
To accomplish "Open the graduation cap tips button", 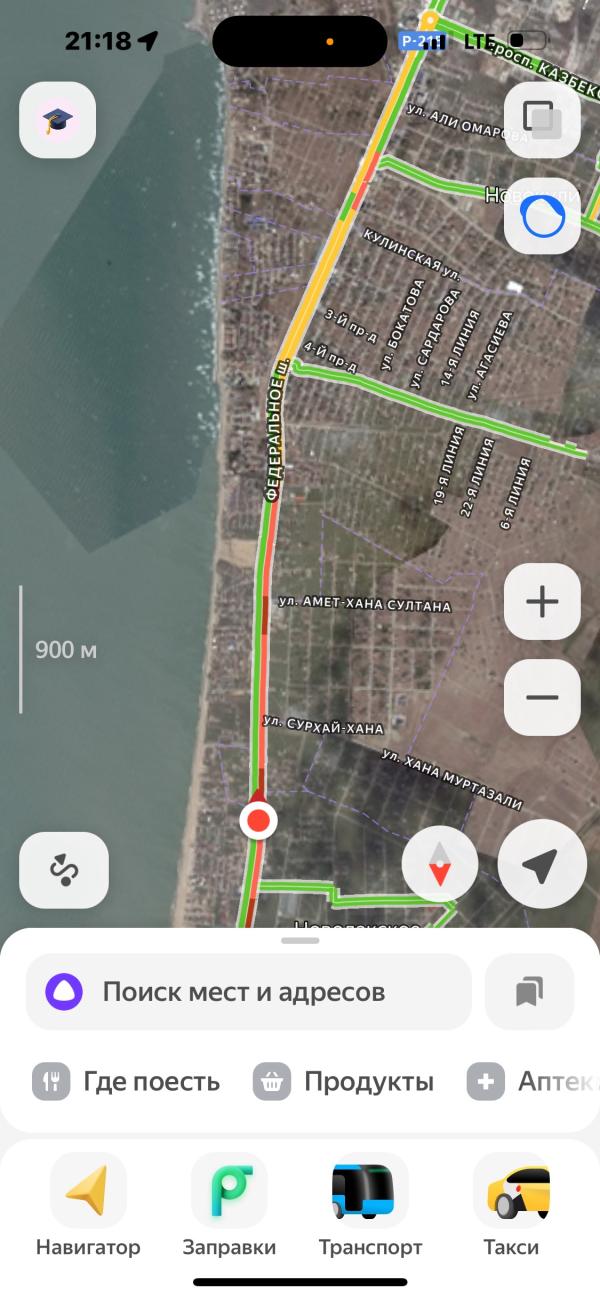I will (57, 120).
